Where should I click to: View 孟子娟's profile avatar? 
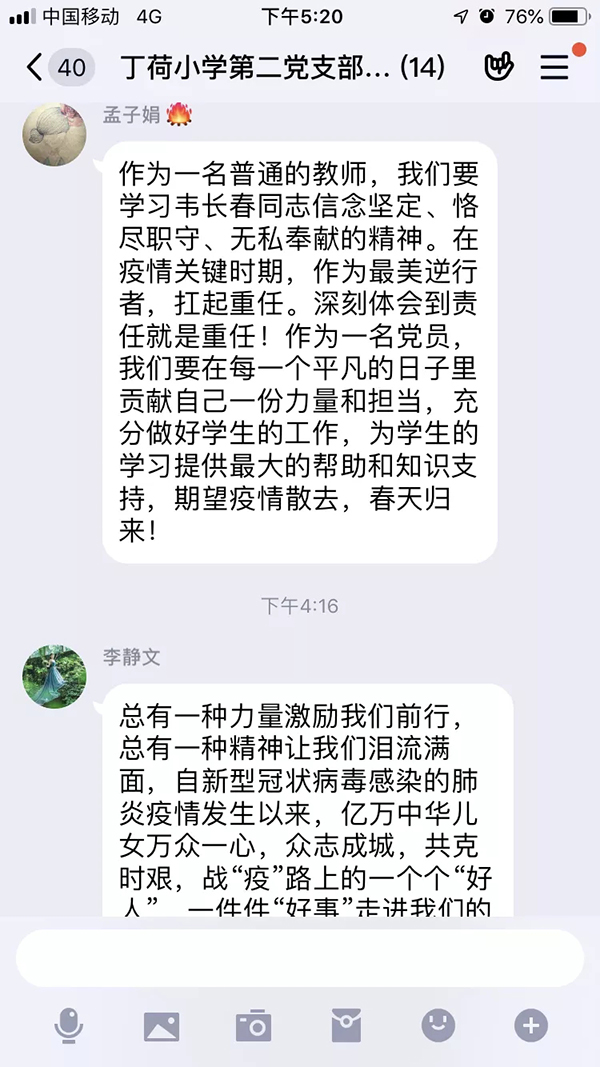click(x=54, y=134)
